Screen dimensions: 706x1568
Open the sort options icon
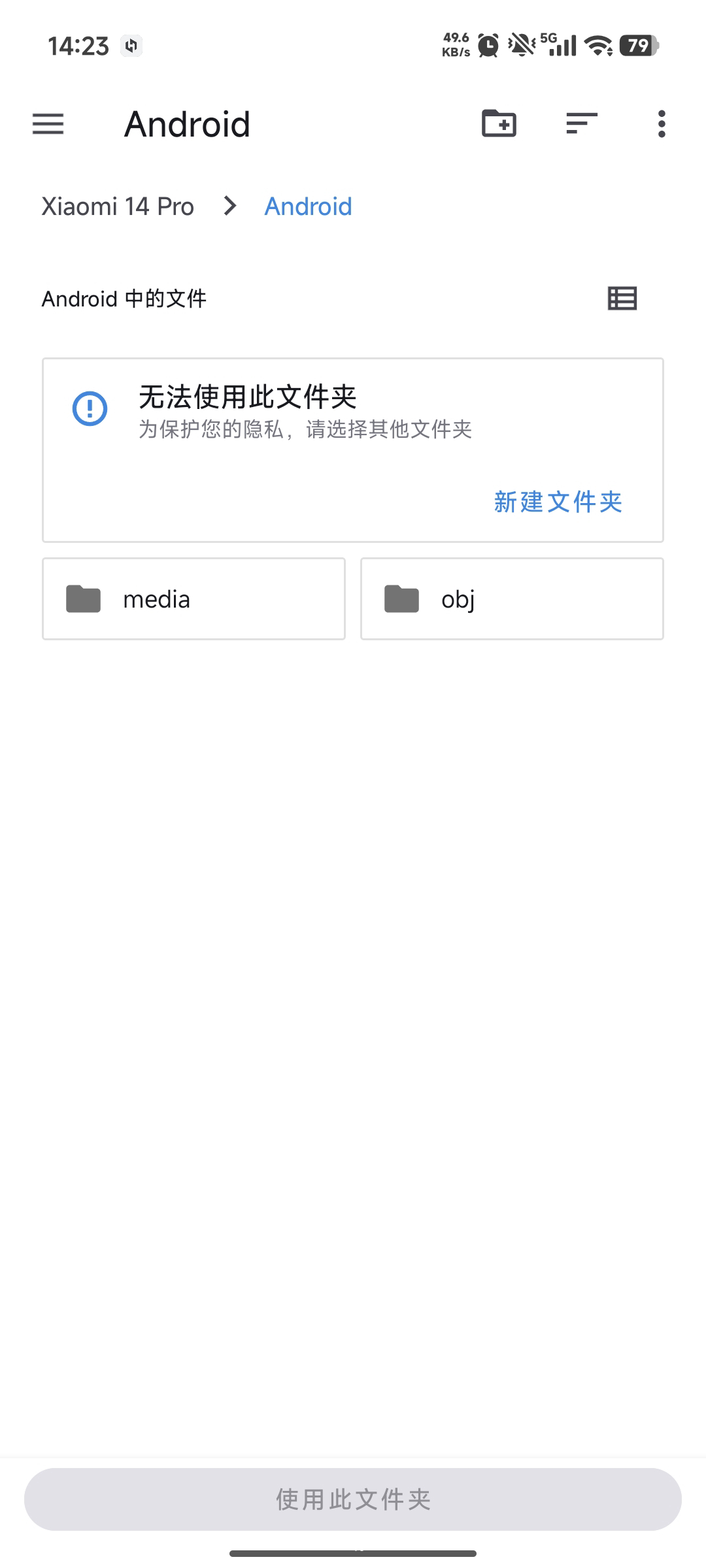[x=581, y=123]
